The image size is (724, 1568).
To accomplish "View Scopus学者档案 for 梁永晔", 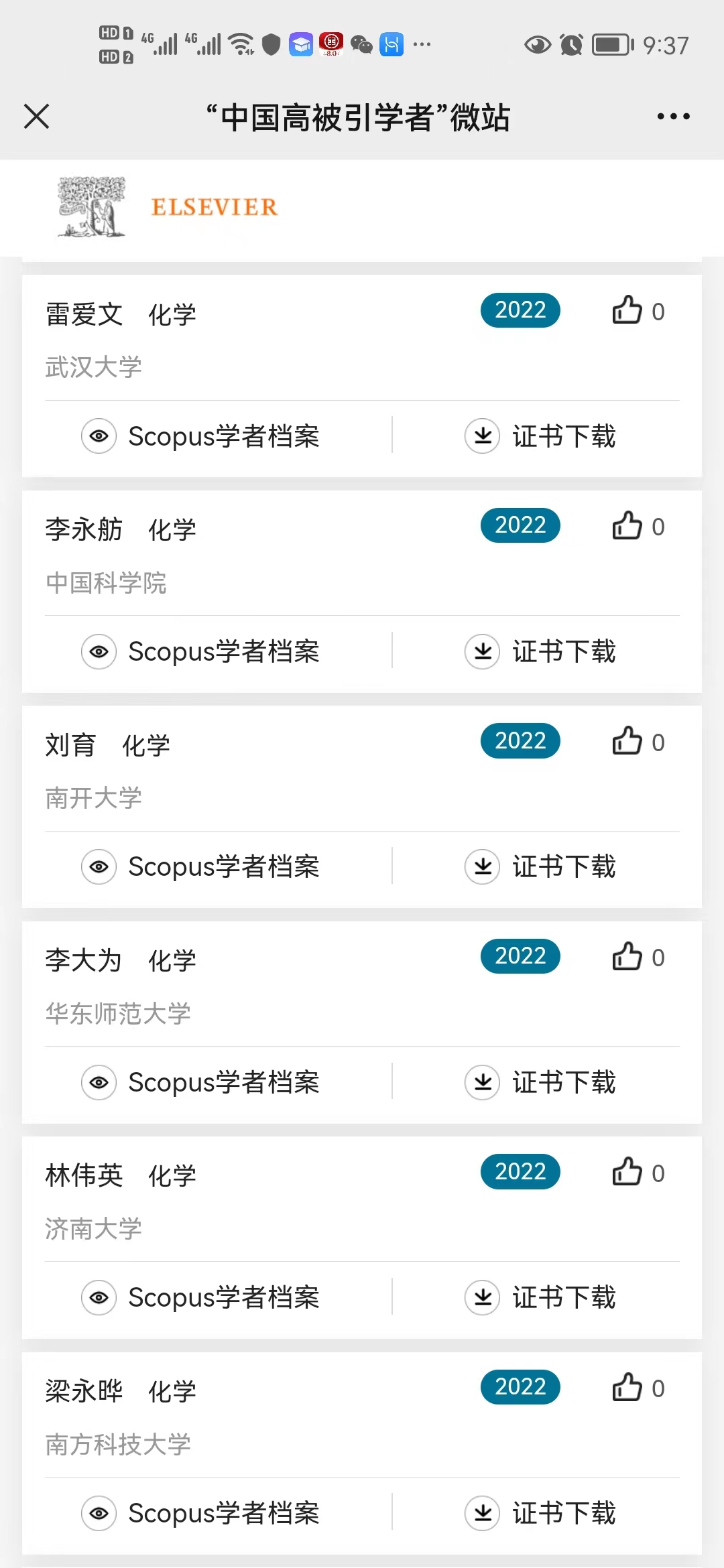I will 201,1513.
